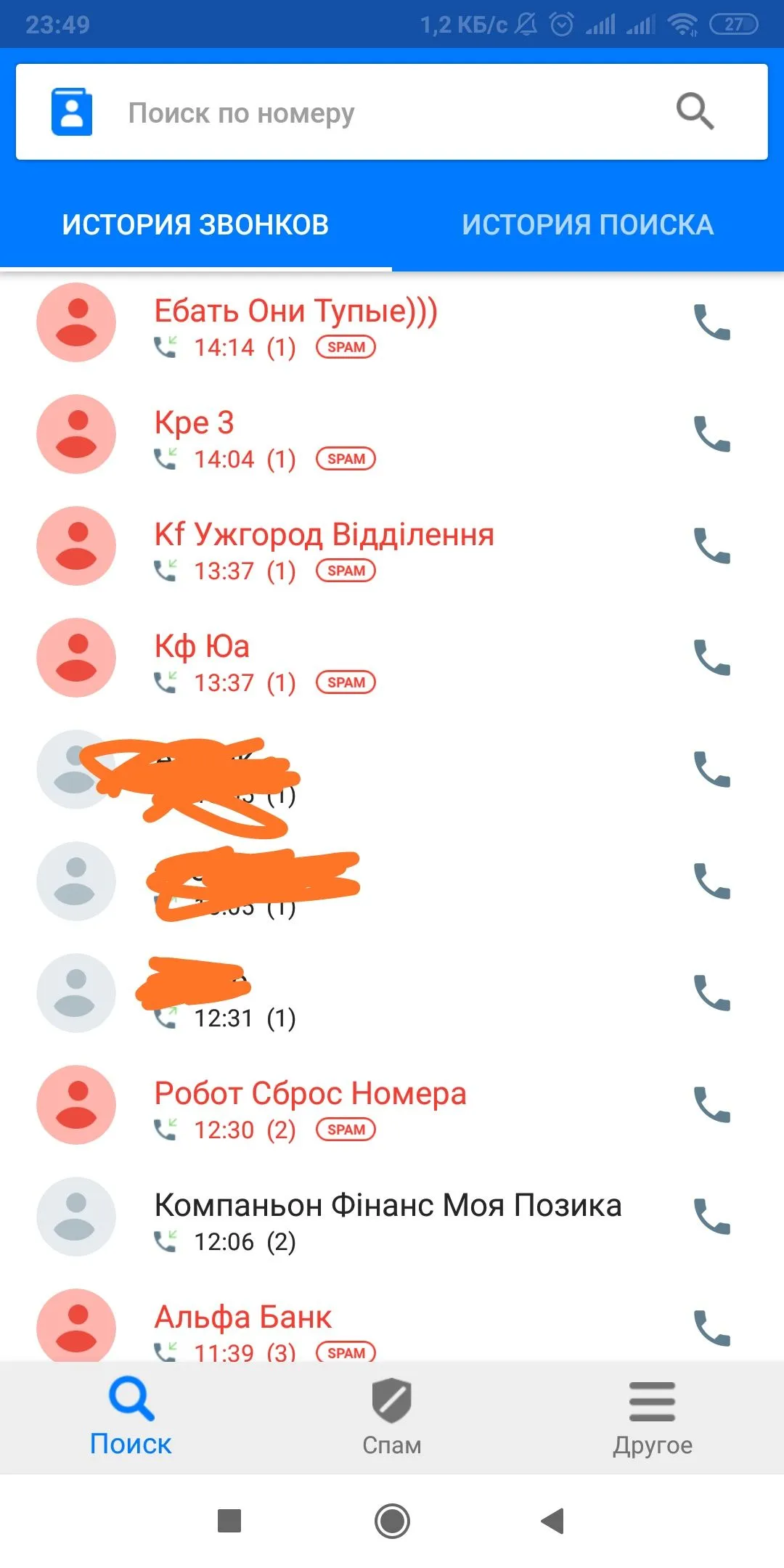
Task: Switch to 'История поиска' tab
Action: tap(588, 225)
